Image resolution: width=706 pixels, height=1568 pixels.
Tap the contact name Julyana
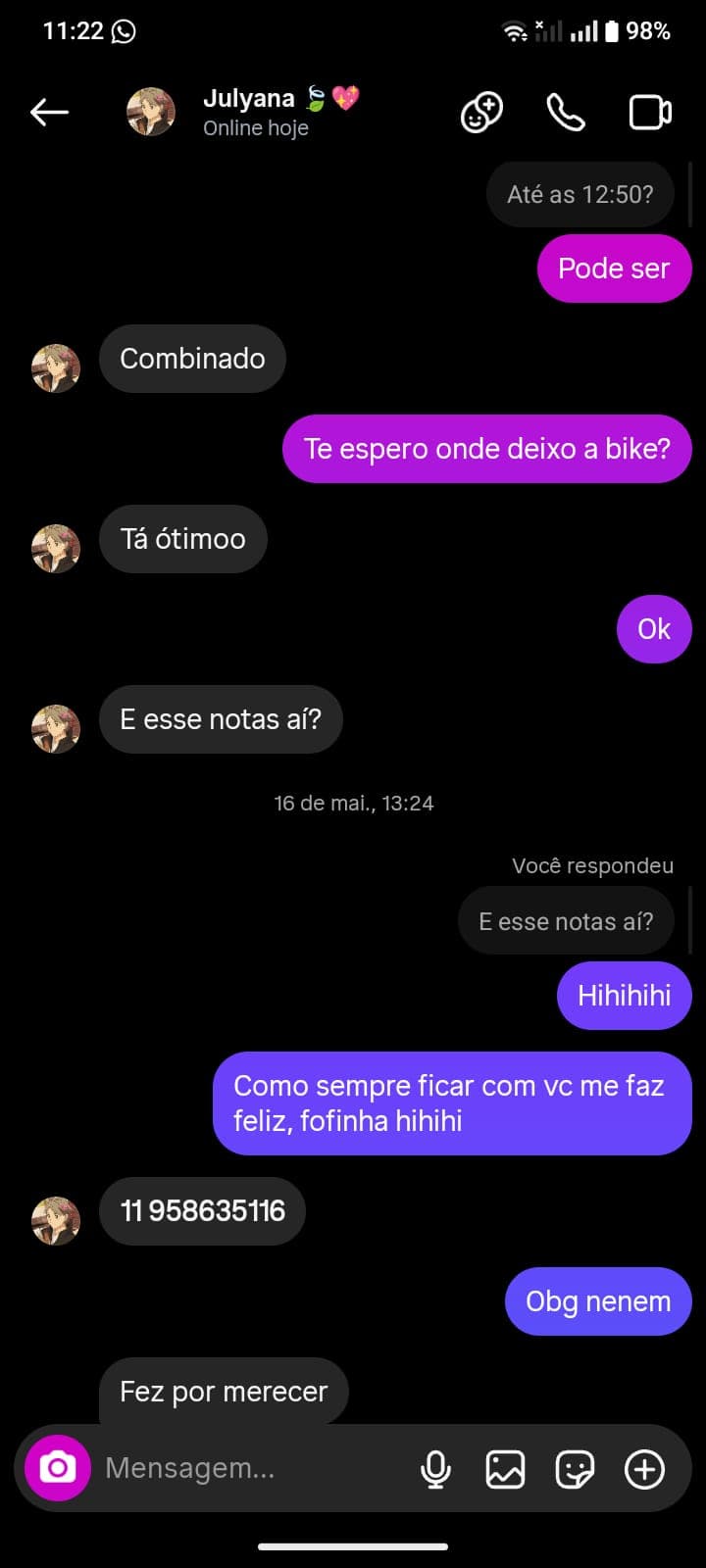249,97
